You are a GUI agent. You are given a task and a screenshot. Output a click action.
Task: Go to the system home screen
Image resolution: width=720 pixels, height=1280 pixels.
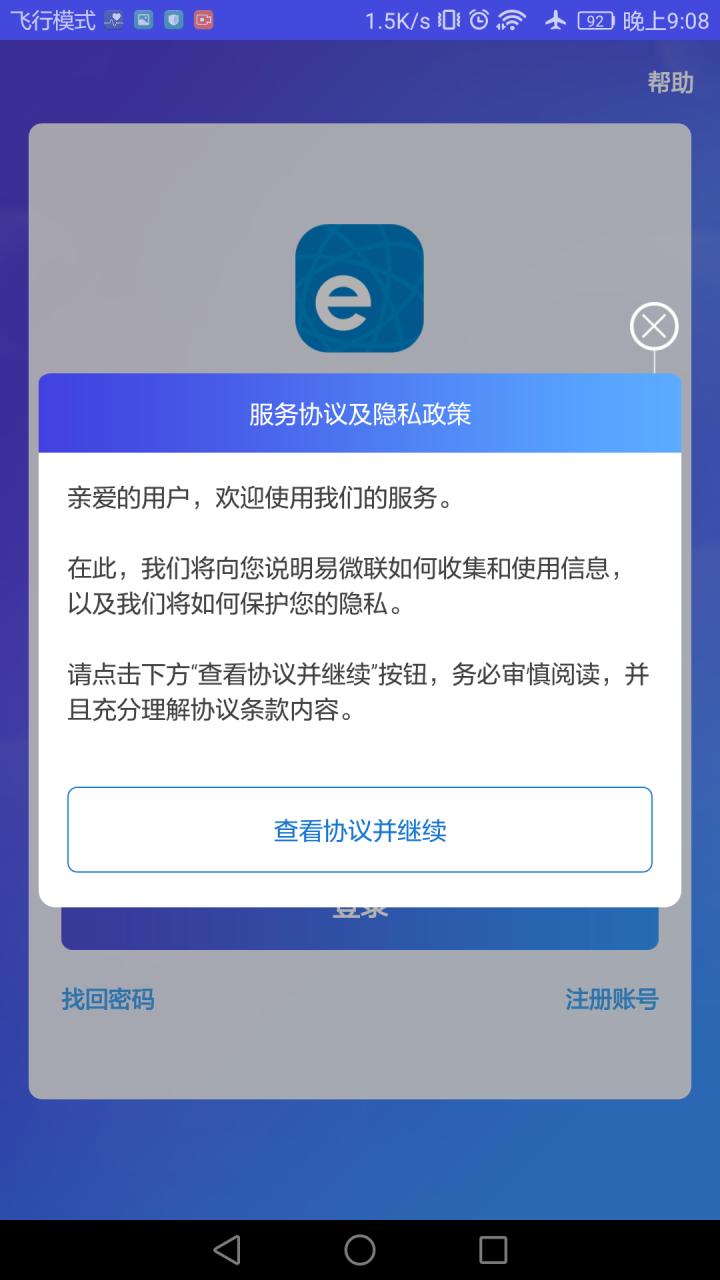pyautogui.click(x=360, y=1249)
